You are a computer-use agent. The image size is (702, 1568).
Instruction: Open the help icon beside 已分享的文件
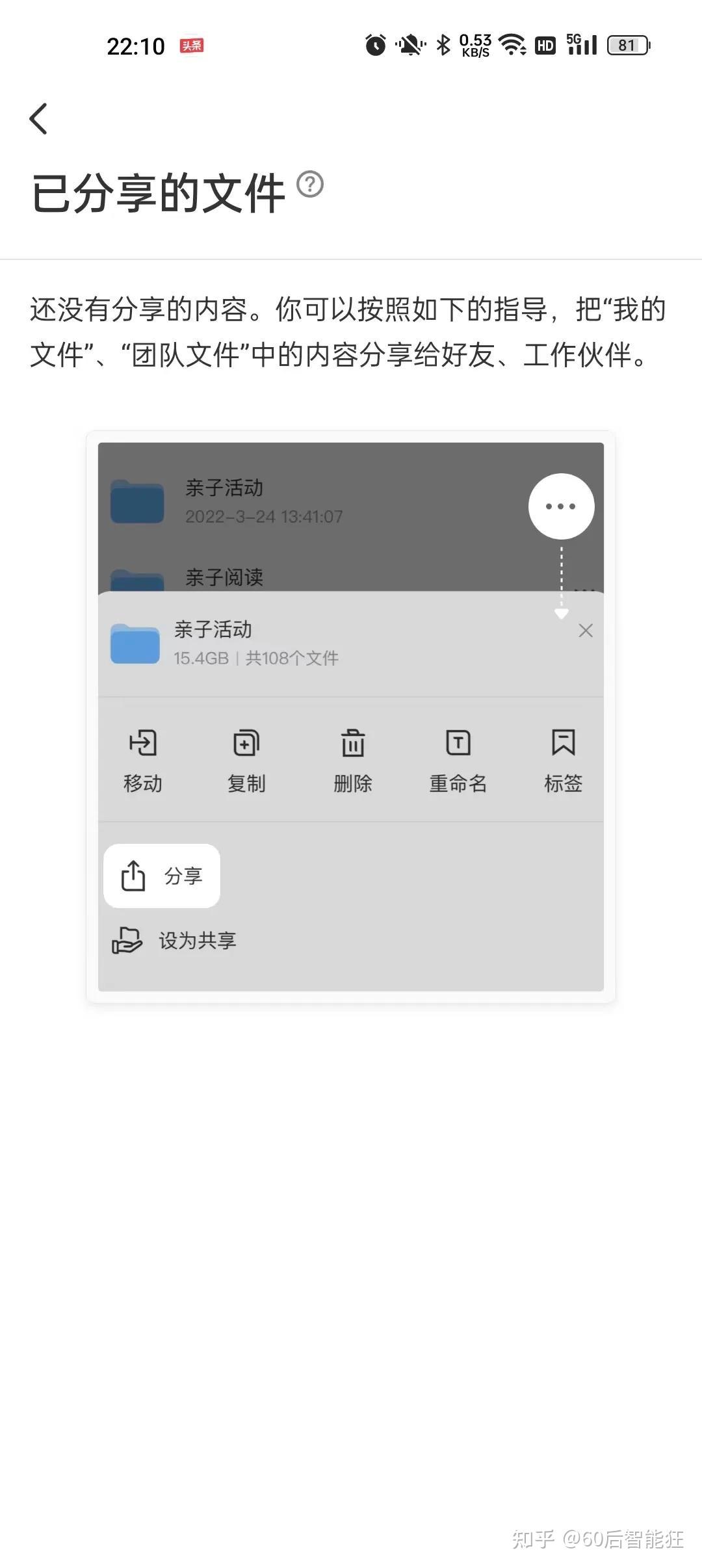click(x=310, y=185)
